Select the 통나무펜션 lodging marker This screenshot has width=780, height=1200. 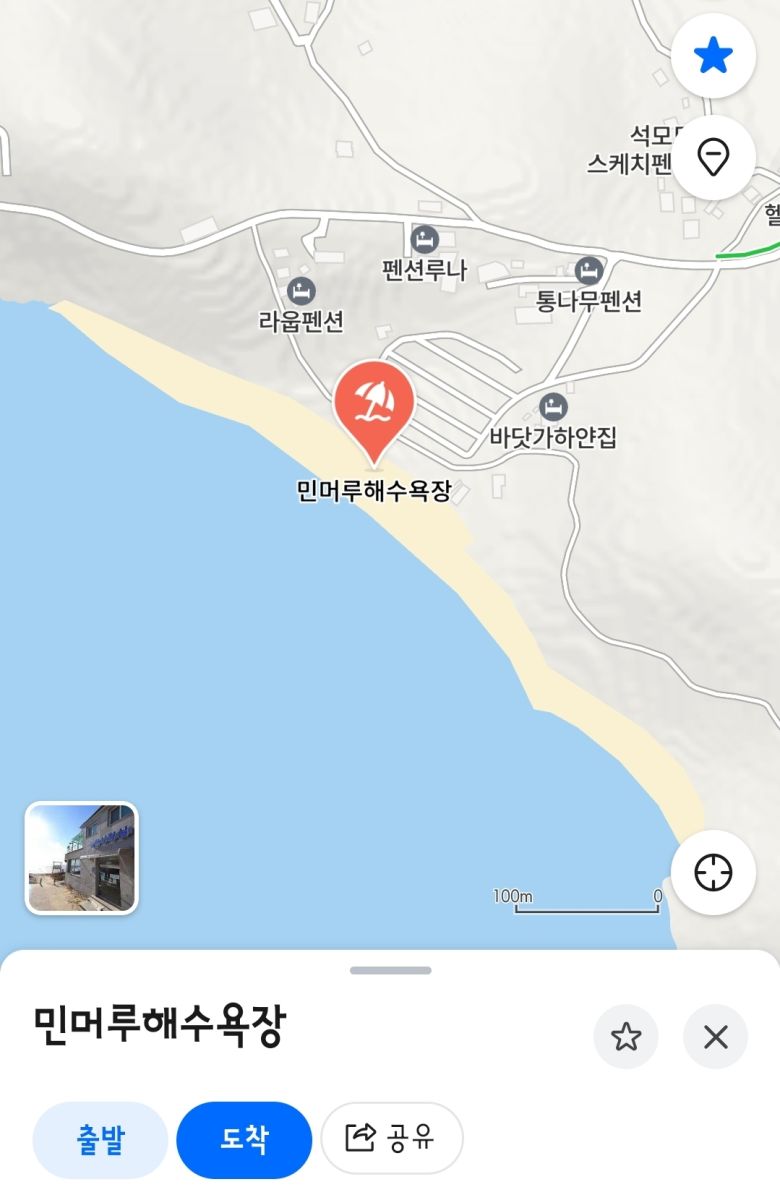click(x=589, y=269)
